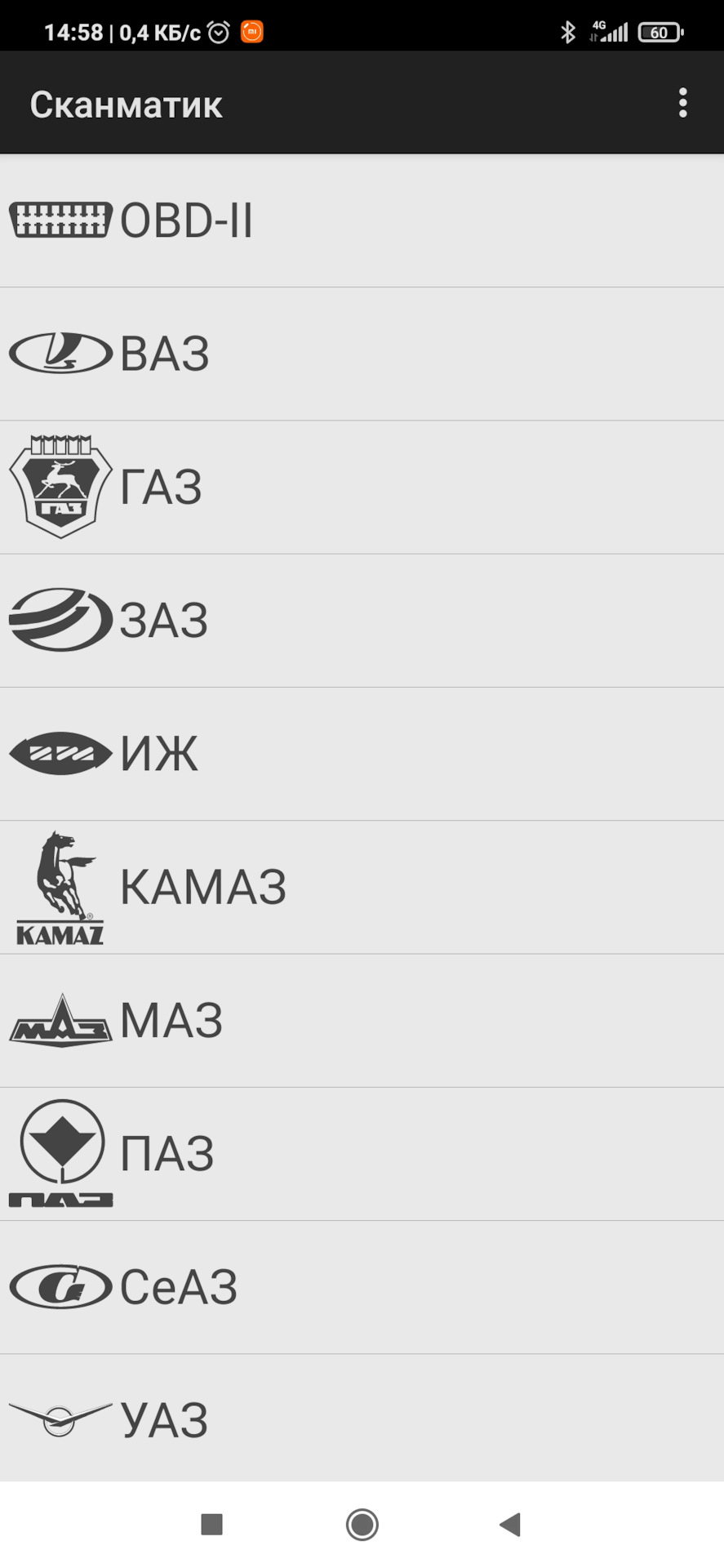The height and width of the screenshot is (1568, 724).
Task: Select the КАМАЗ list row
Action: [x=362, y=886]
